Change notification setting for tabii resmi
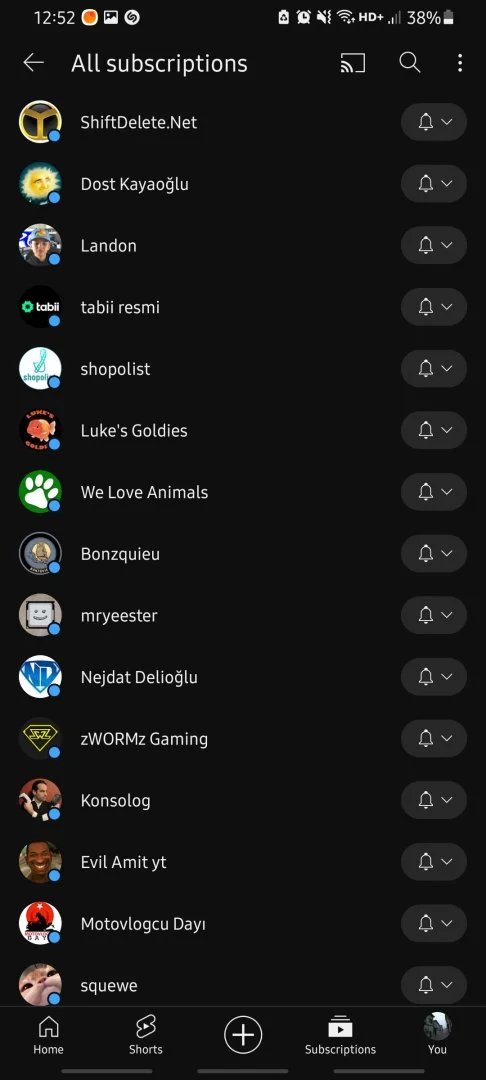 tap(434, 307)
